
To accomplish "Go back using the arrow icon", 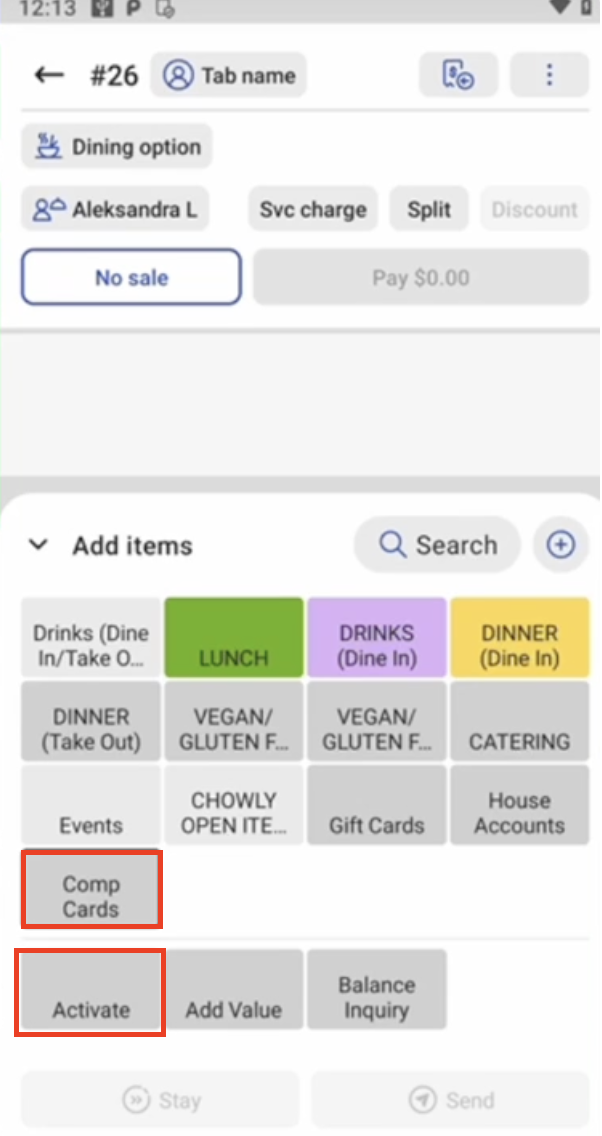I will tap(48, 75).
